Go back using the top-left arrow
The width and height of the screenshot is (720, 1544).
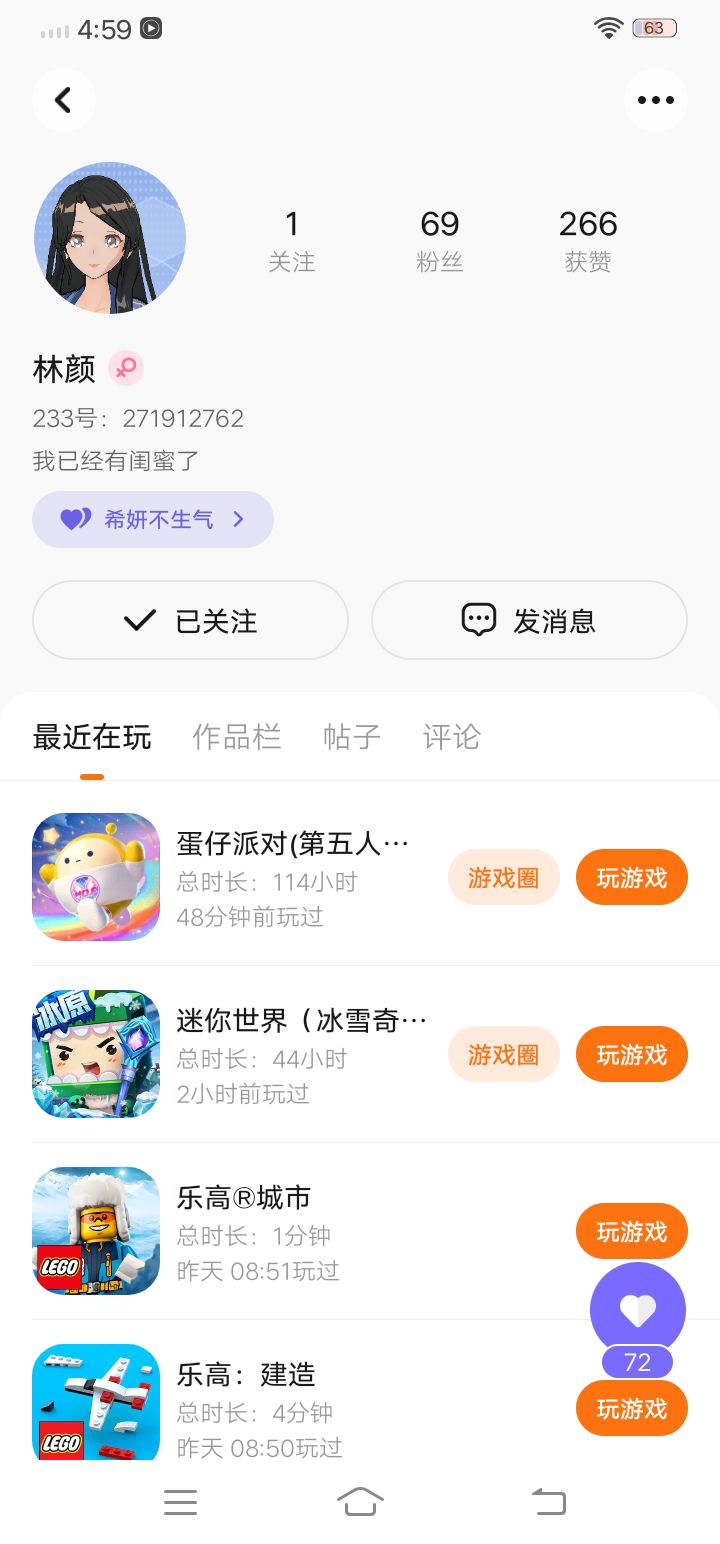[x=63, y=100]
